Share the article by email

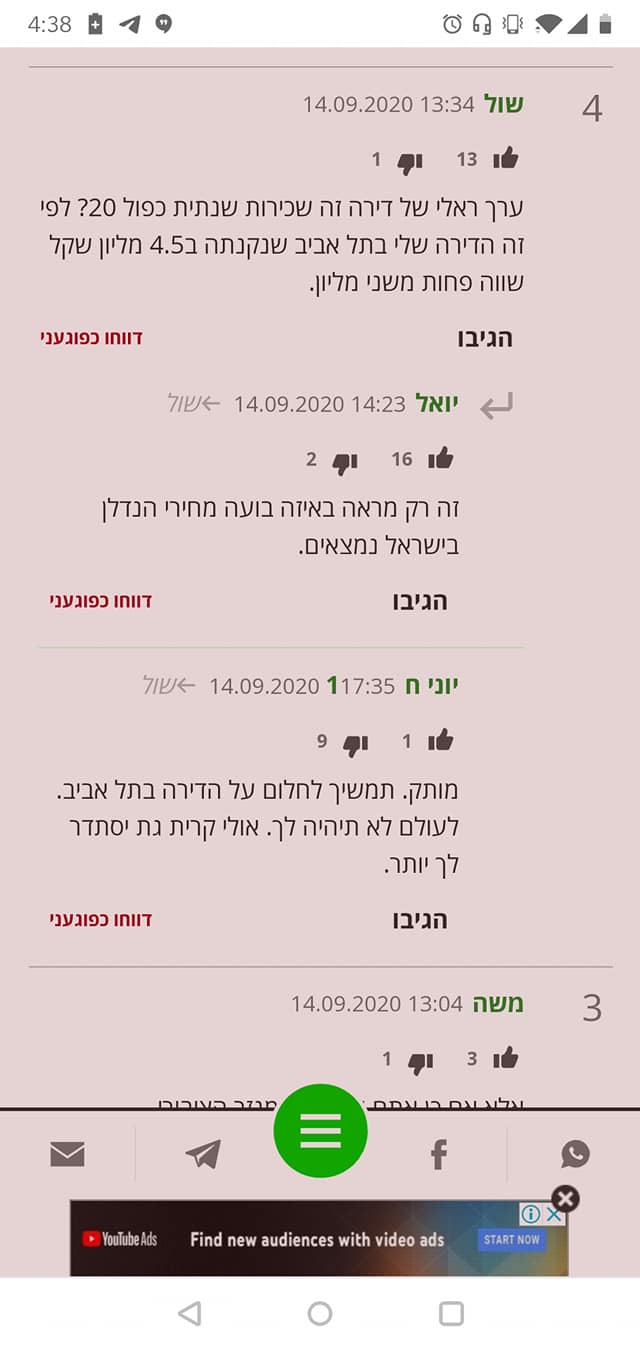(x=67, y=1155)
